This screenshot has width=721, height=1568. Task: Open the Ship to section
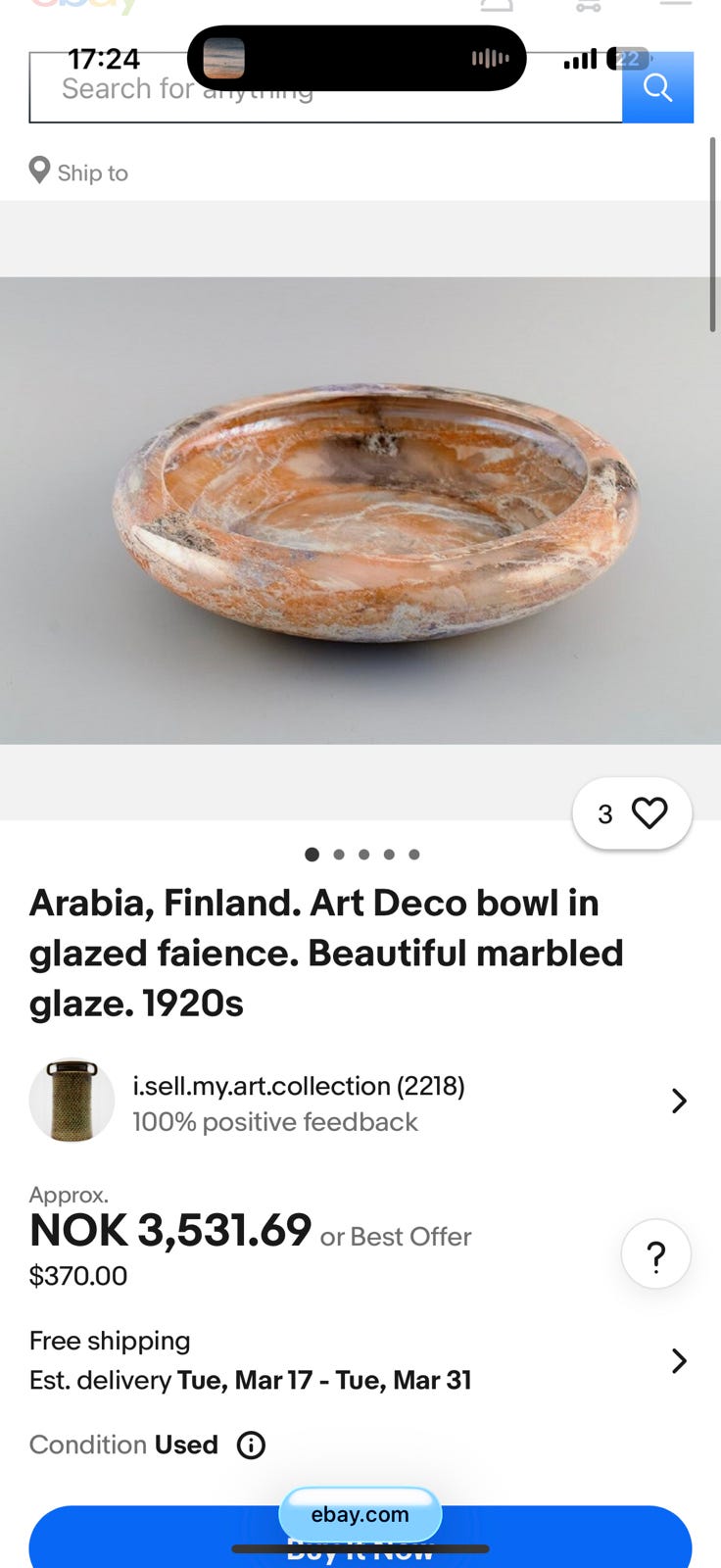[x=92, y=172]
